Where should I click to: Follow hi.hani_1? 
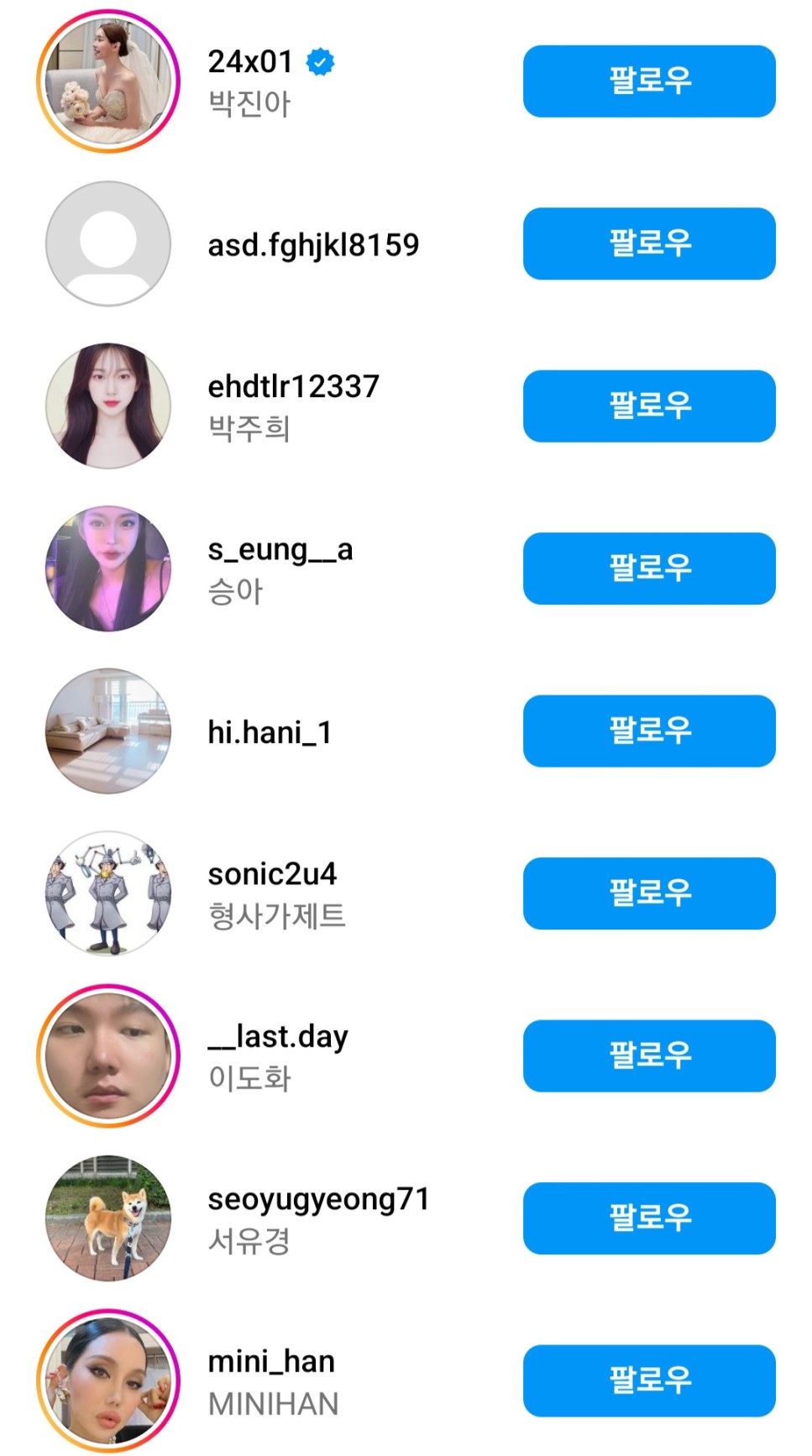pyautogui.click(x=648, y=731)
